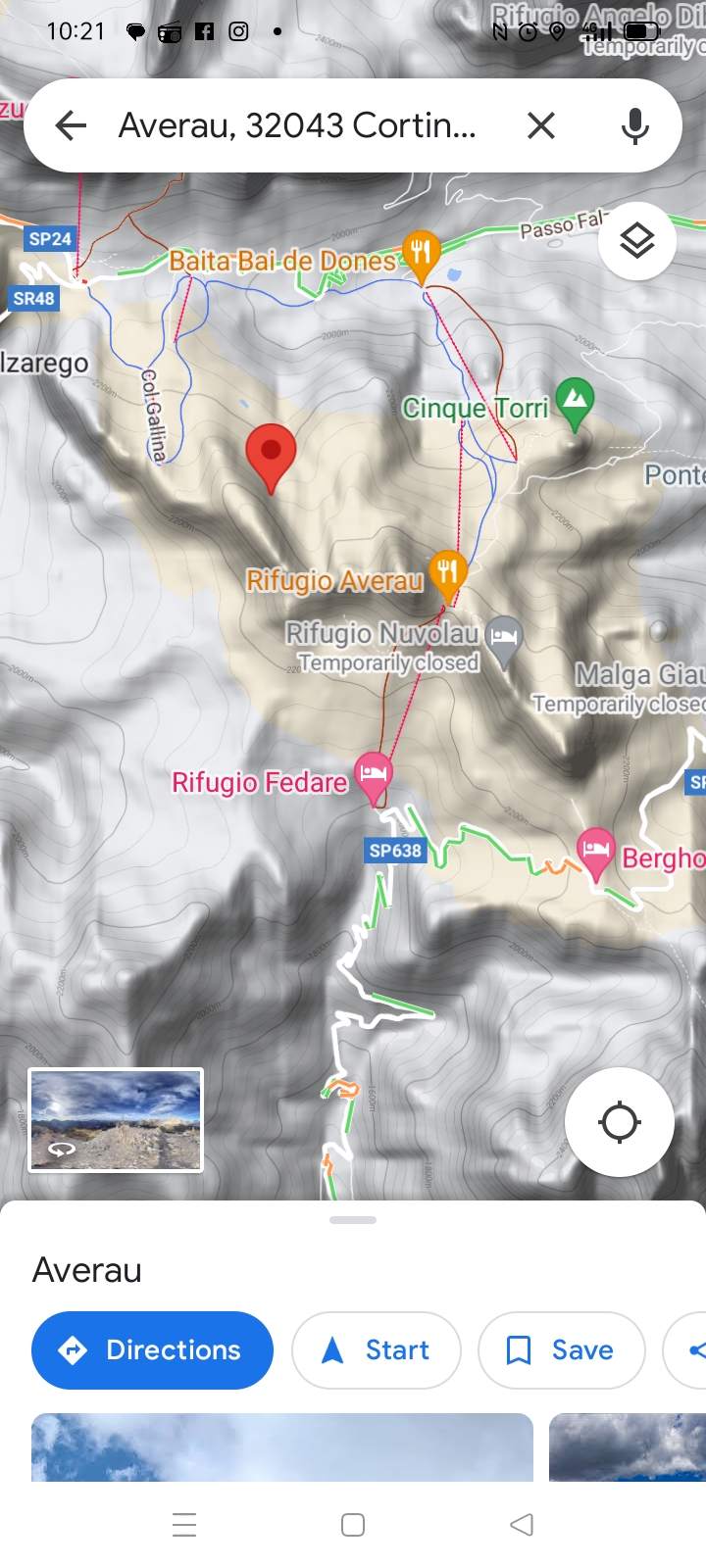Edit the Averau search field

tap(297, 125)
